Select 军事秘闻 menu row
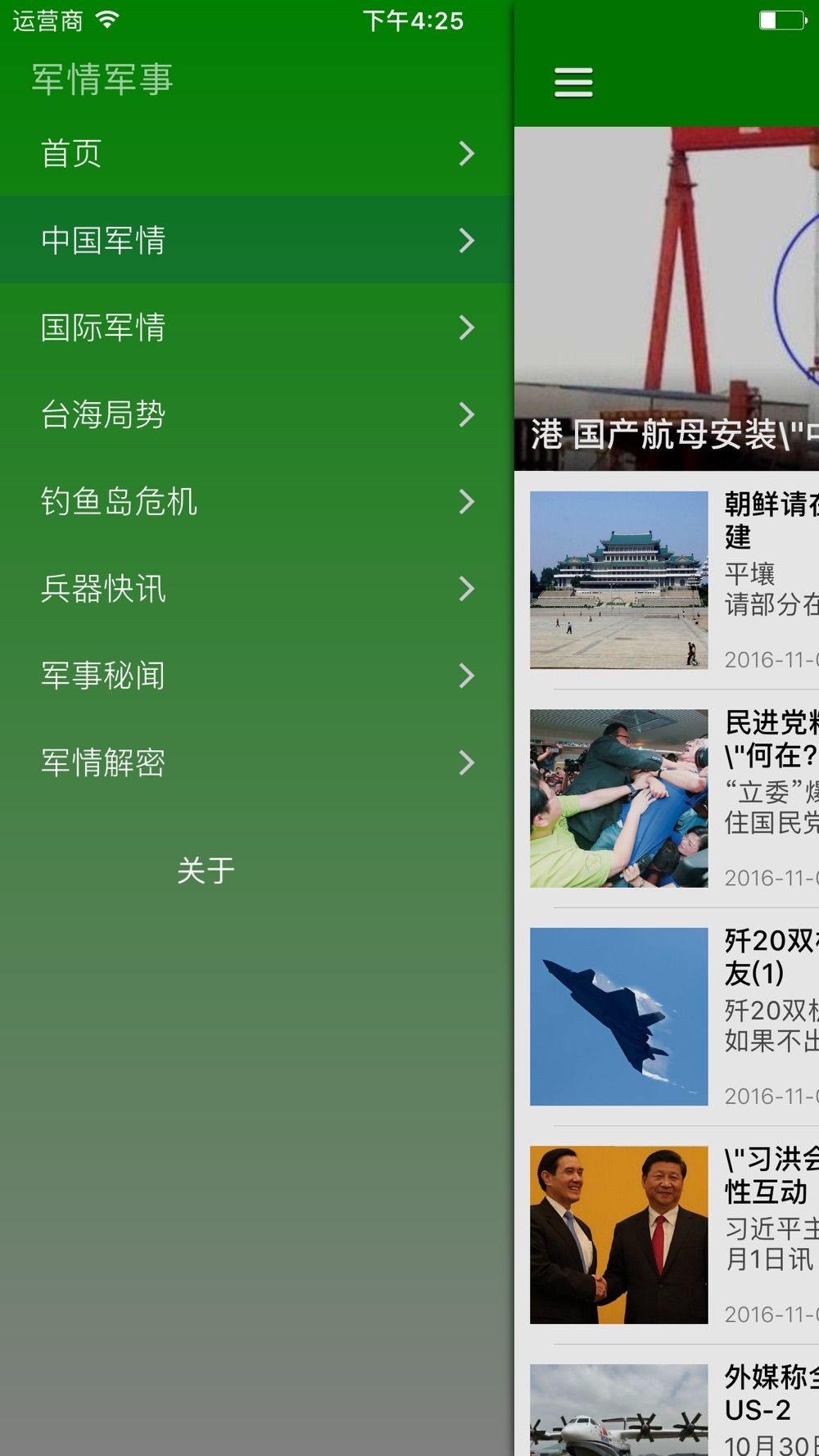Screen dimensions: 819x1456 256,676
